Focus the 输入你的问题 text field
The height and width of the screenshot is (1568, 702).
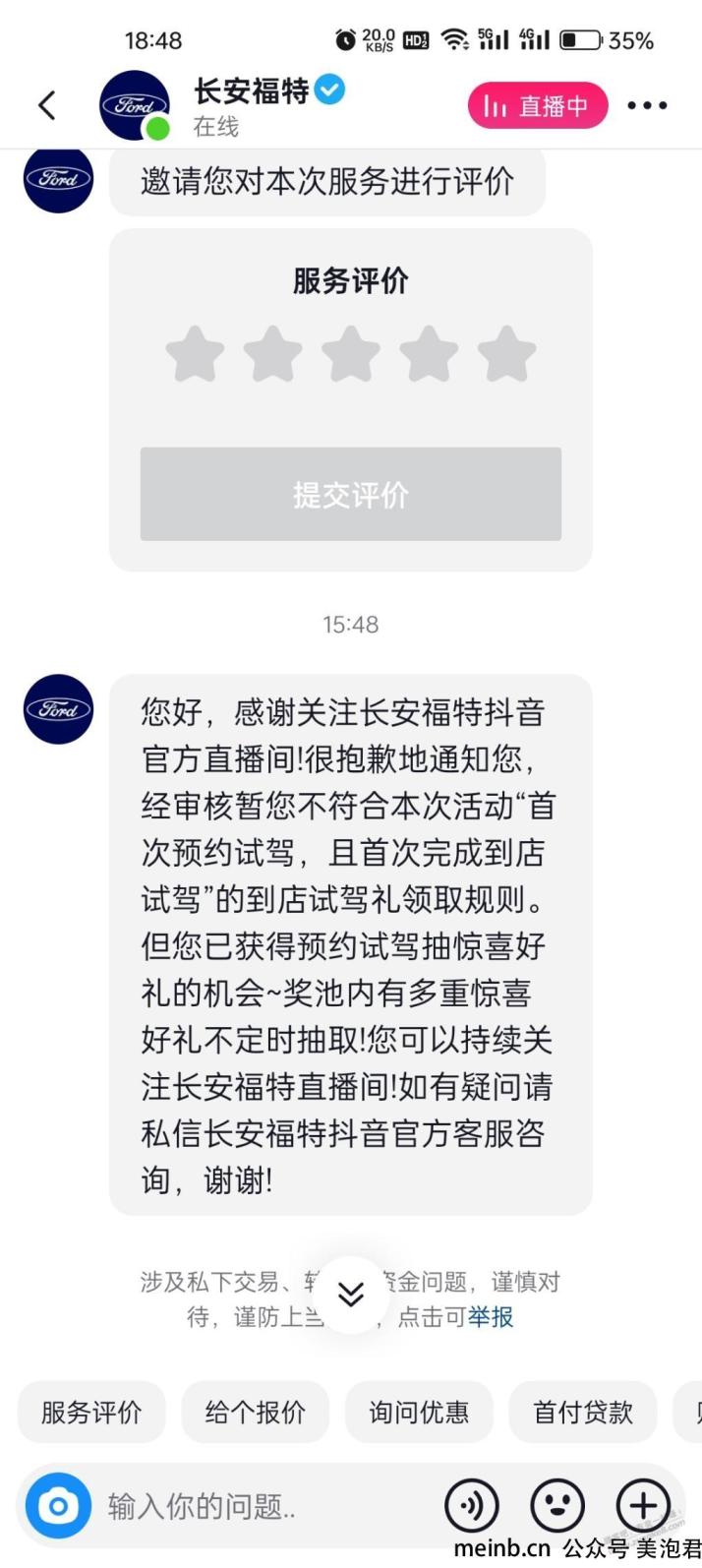[265, 1506]
